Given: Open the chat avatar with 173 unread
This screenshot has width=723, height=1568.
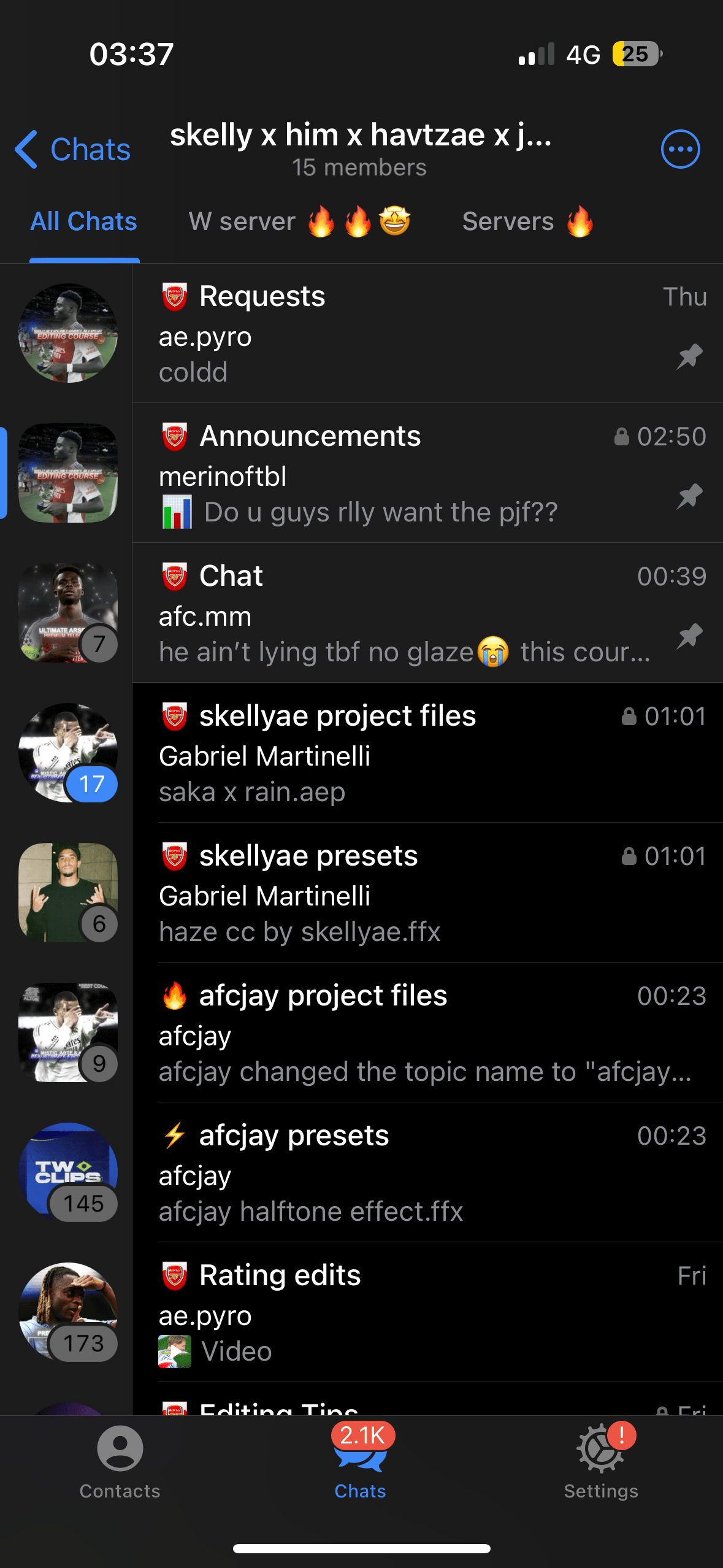Looking at the screenshot, I should pos(67,1312).
